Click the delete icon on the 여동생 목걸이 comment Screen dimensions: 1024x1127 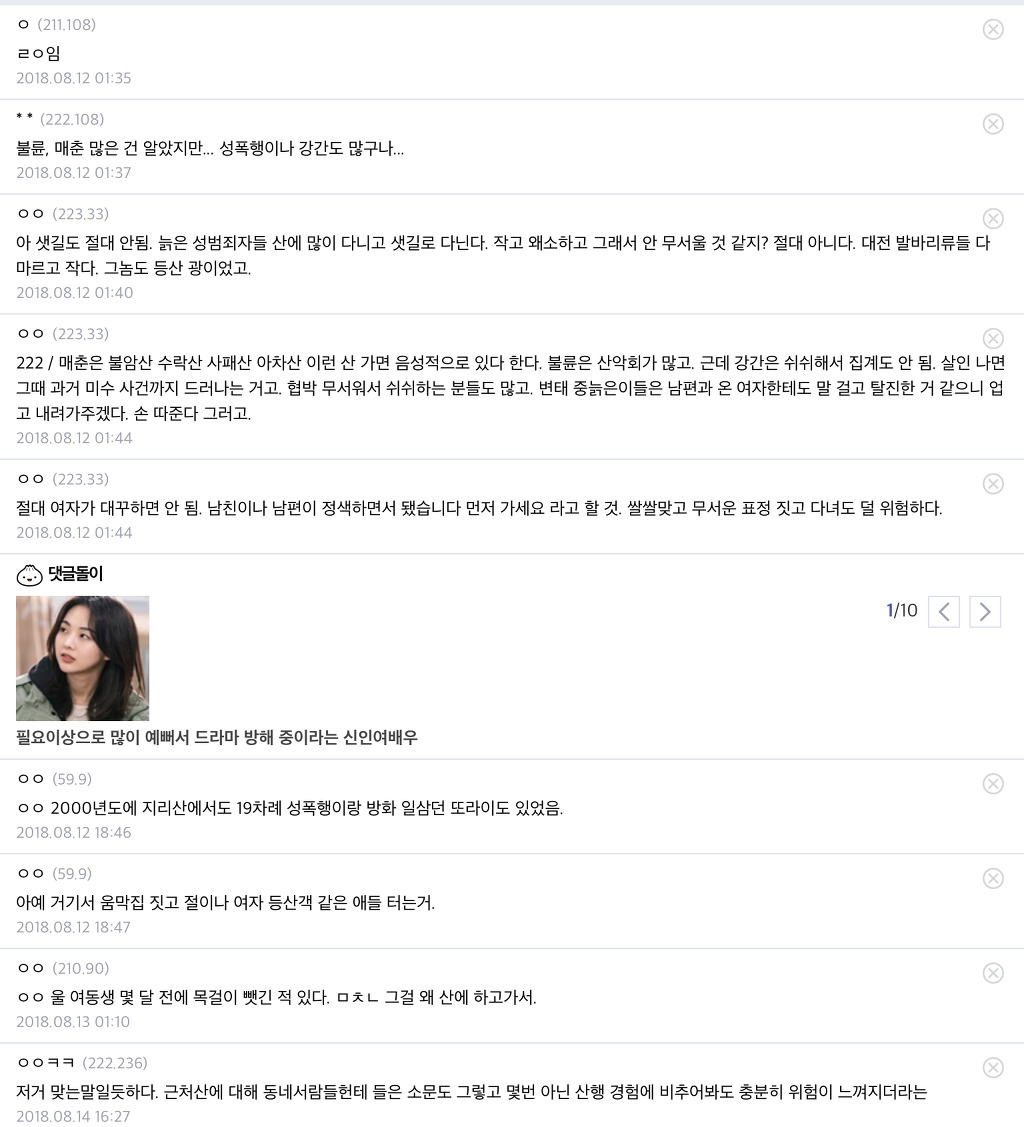993,973
